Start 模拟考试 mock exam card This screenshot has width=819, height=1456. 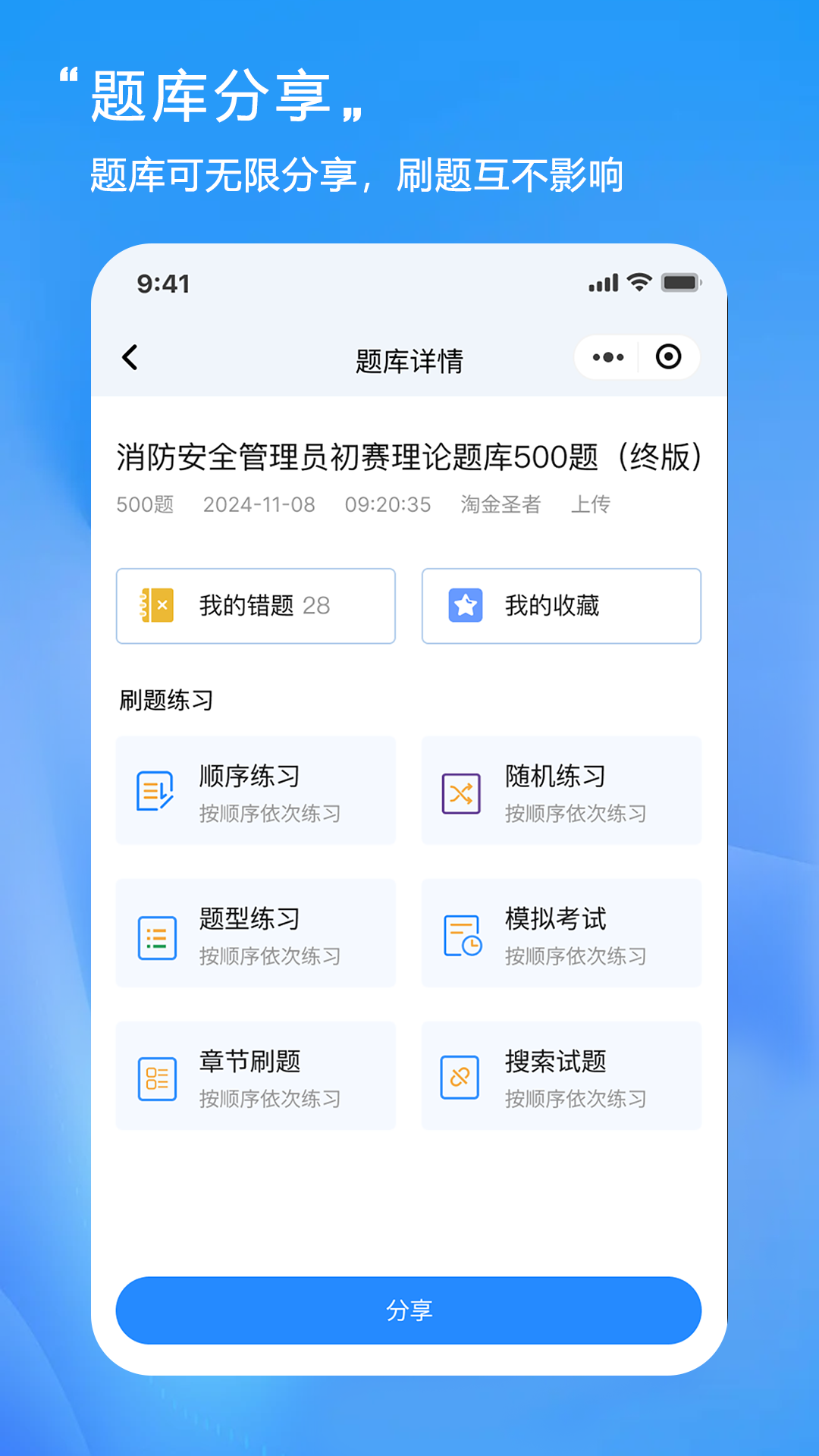point(560,934)
